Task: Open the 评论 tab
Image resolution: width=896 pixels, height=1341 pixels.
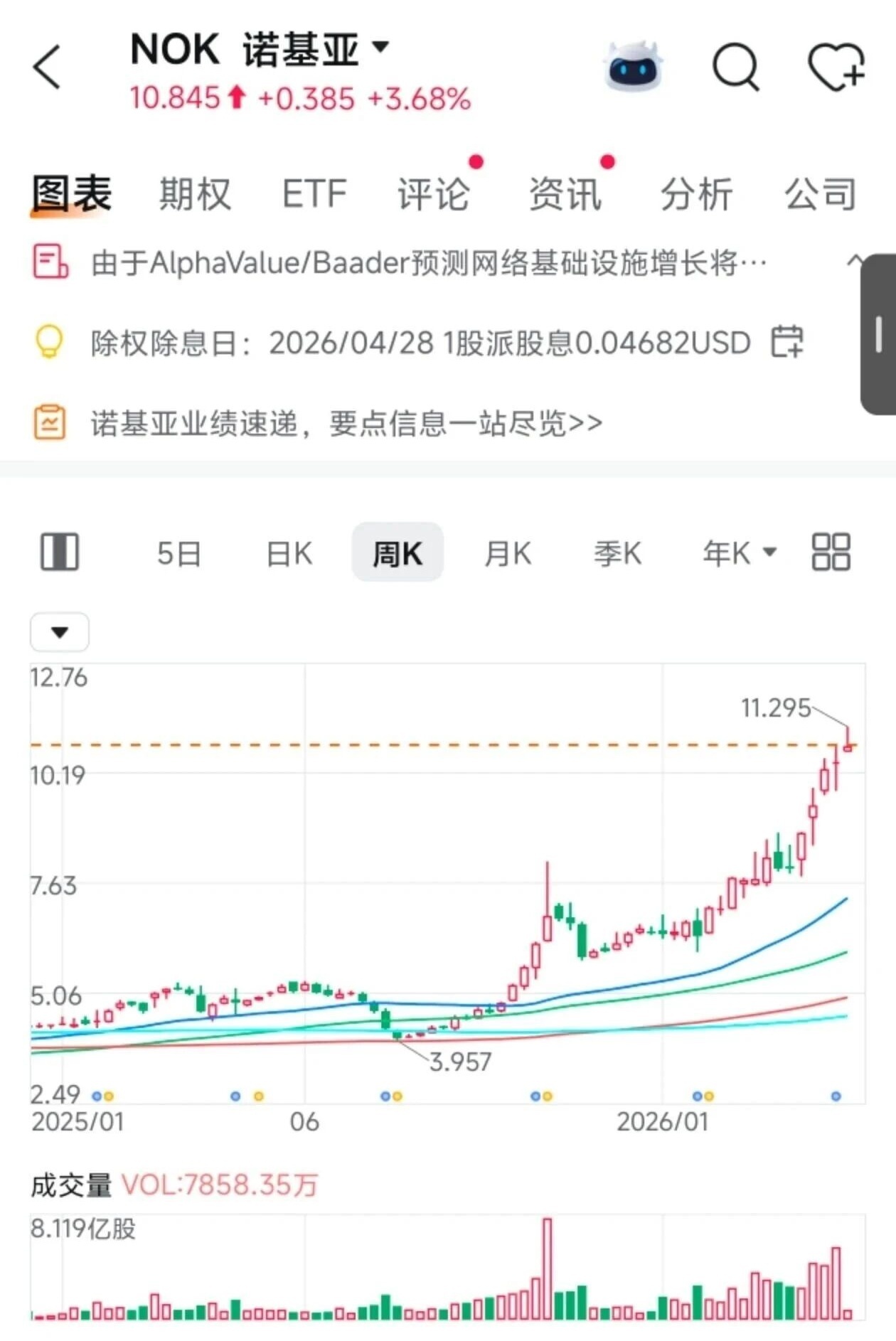Action: coord(433,193)
